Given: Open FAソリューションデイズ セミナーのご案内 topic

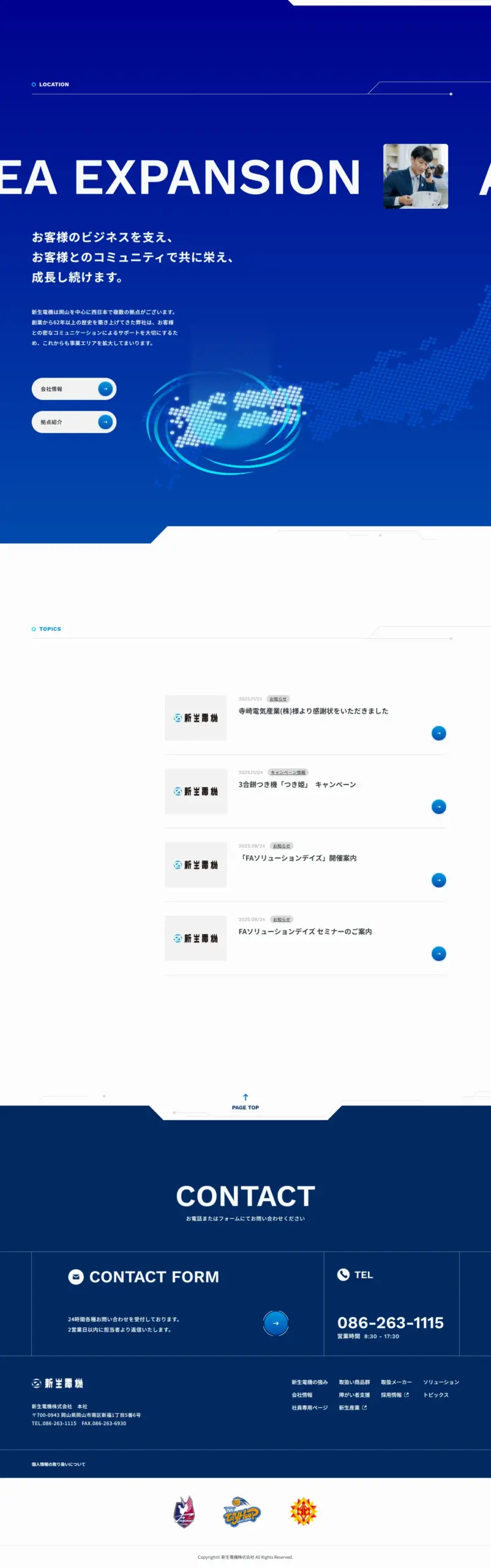Looking at the screenshot, I should (x=305, y=932).
